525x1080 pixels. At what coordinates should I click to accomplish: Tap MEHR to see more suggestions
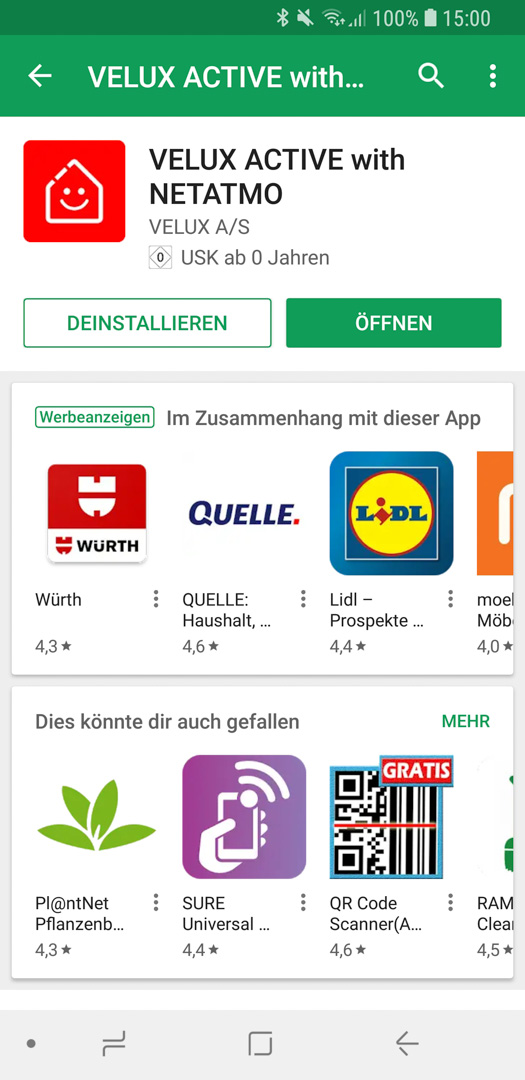tap(466, 721)
